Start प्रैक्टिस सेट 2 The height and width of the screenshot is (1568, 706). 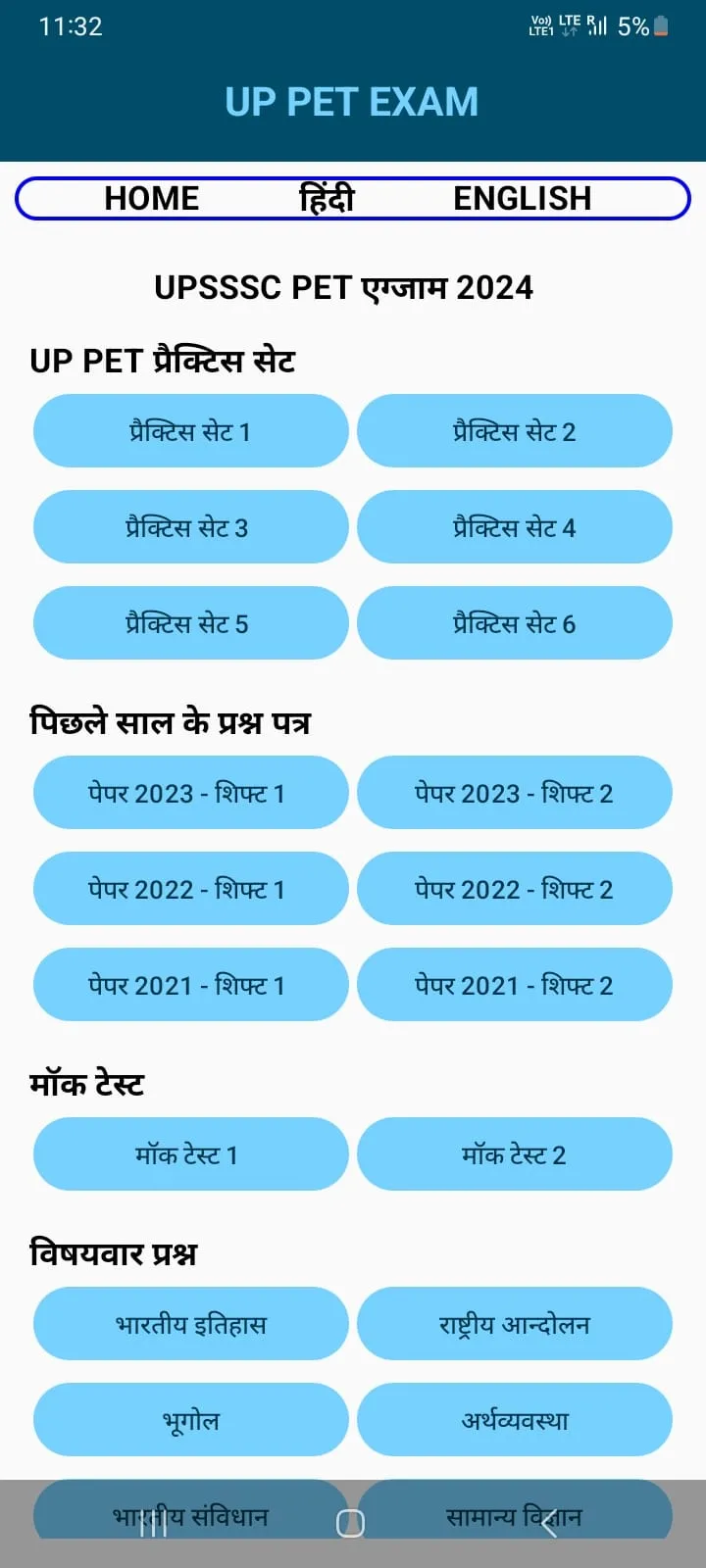pyautogui.click(x=515, y=431)
